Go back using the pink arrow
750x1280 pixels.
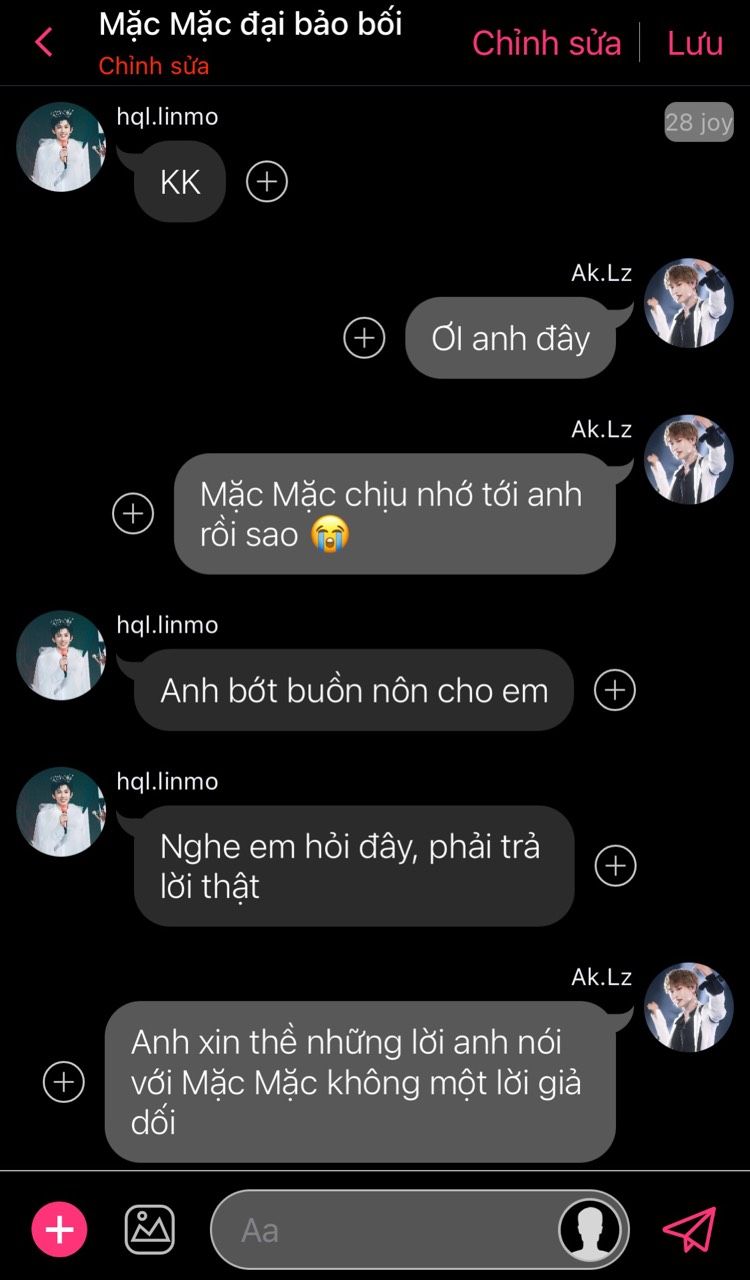click(44, 43)
